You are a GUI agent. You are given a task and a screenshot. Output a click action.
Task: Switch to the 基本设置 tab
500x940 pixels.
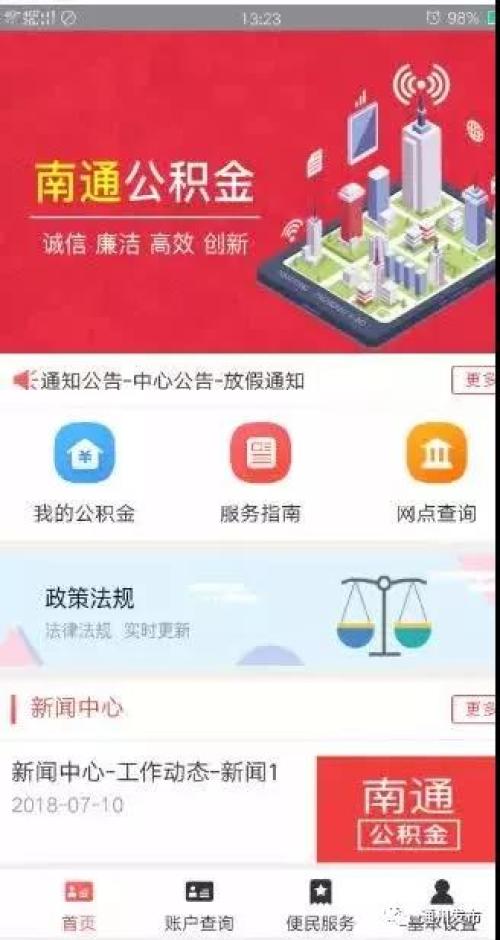[x=443, y=905]
